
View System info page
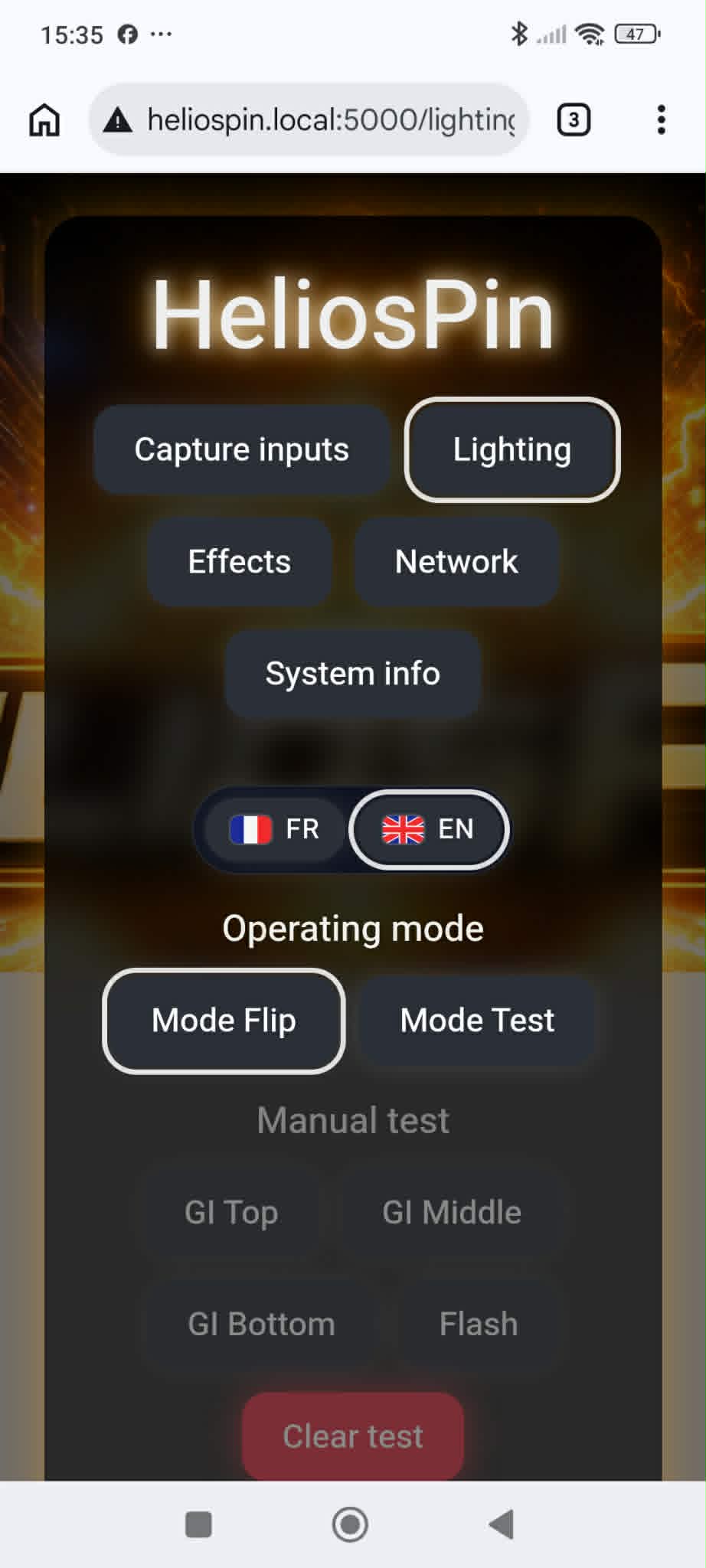[352, 674]
